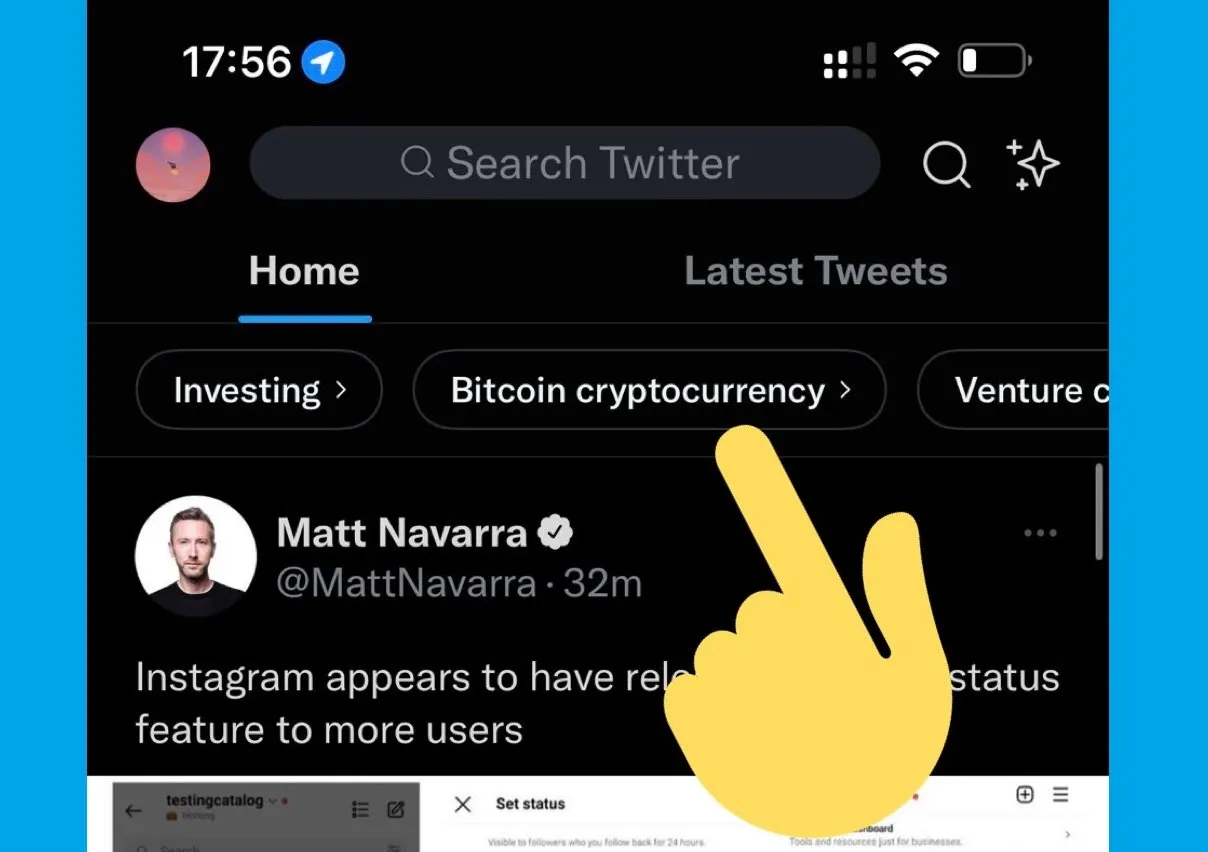Switch to the Home tab

304,272
